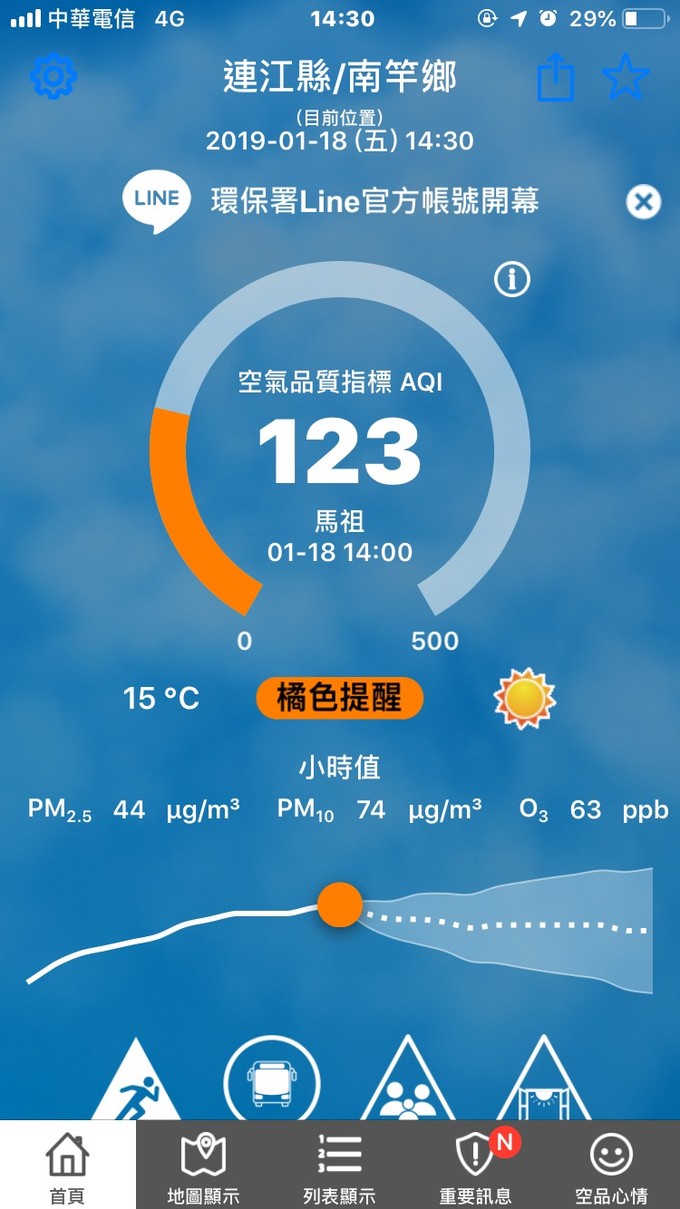Dismiss the Line announcement banner
The height and width of the screenshot is (1209, 680).
coord(643,202)
